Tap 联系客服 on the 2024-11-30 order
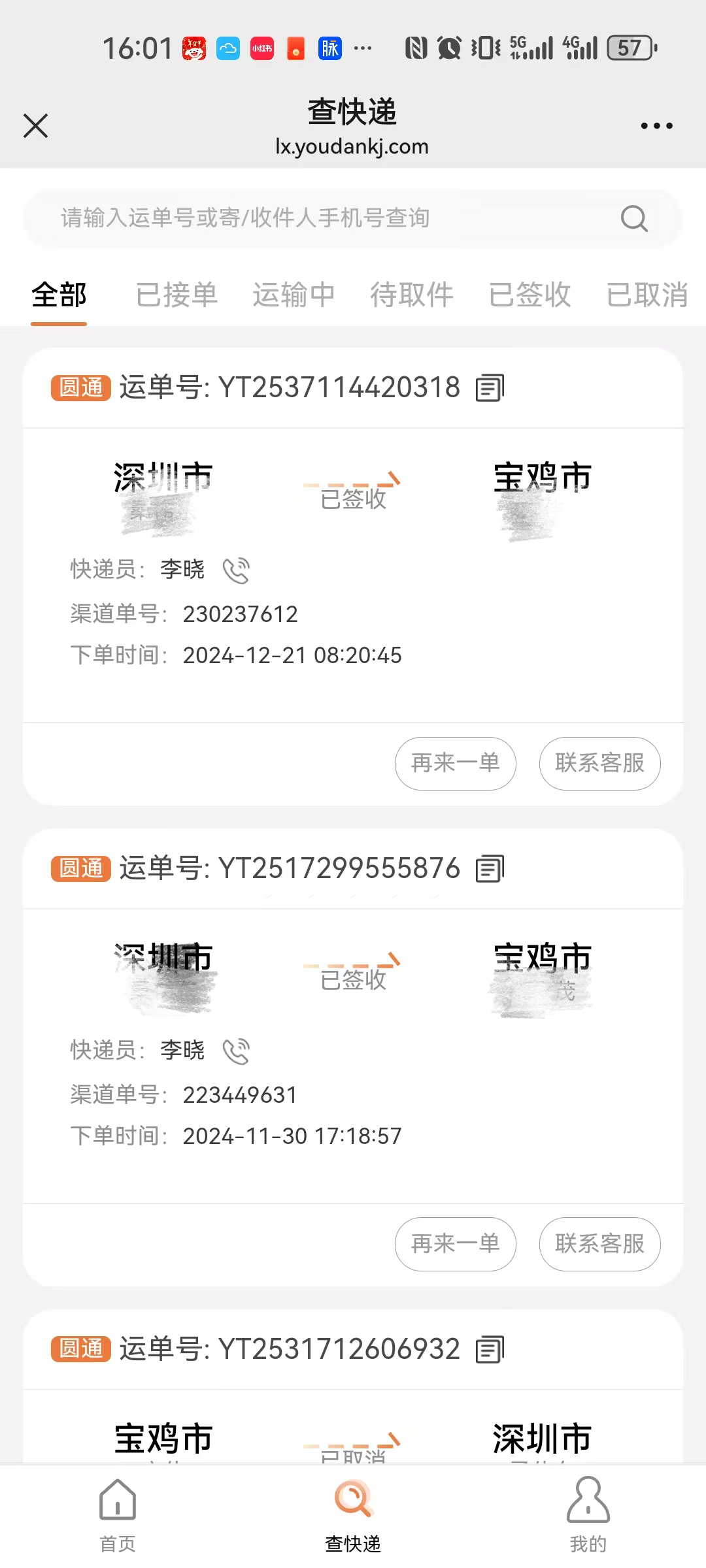 click(599, 1244)
